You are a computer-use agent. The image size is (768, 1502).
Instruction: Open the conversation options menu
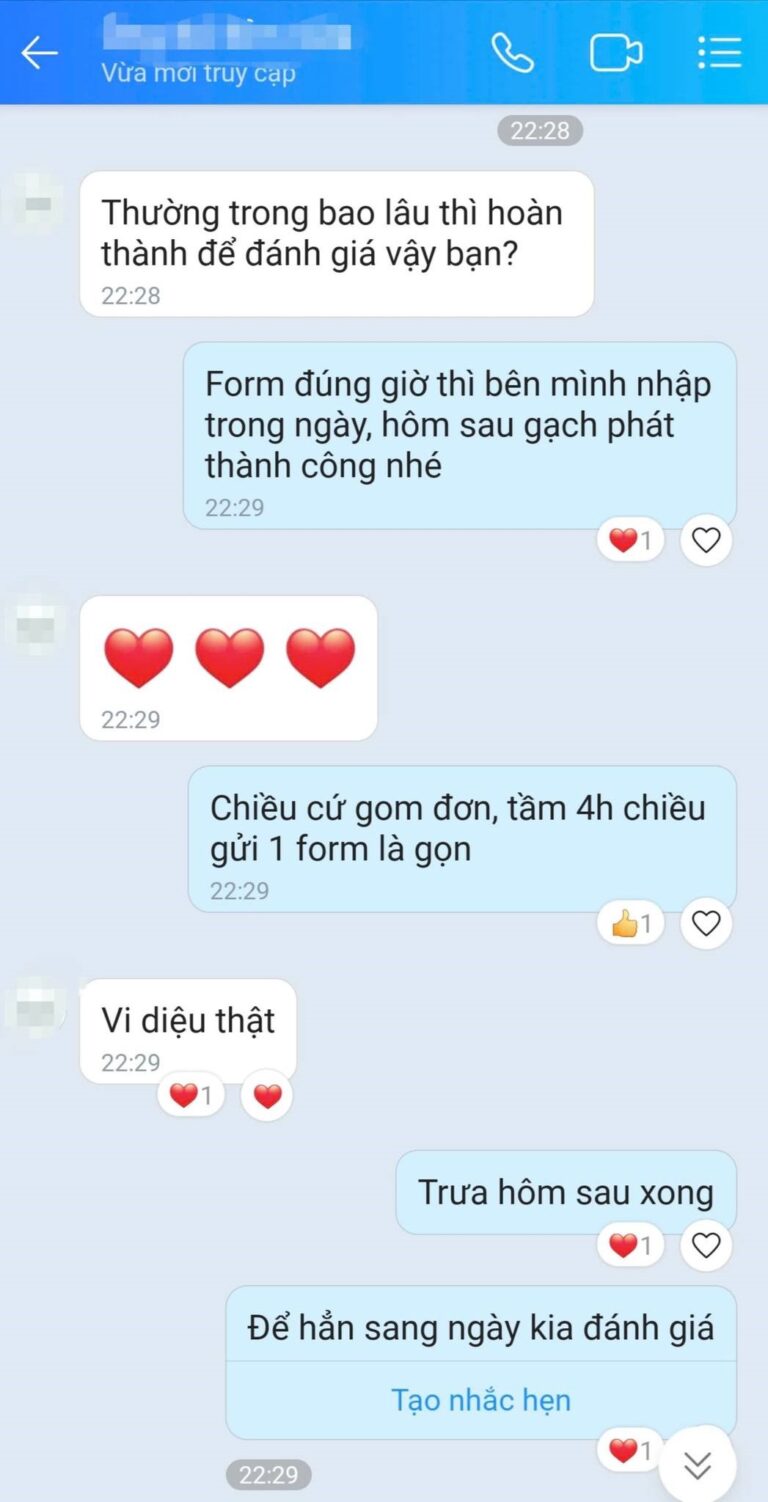[x=719, y=53]
